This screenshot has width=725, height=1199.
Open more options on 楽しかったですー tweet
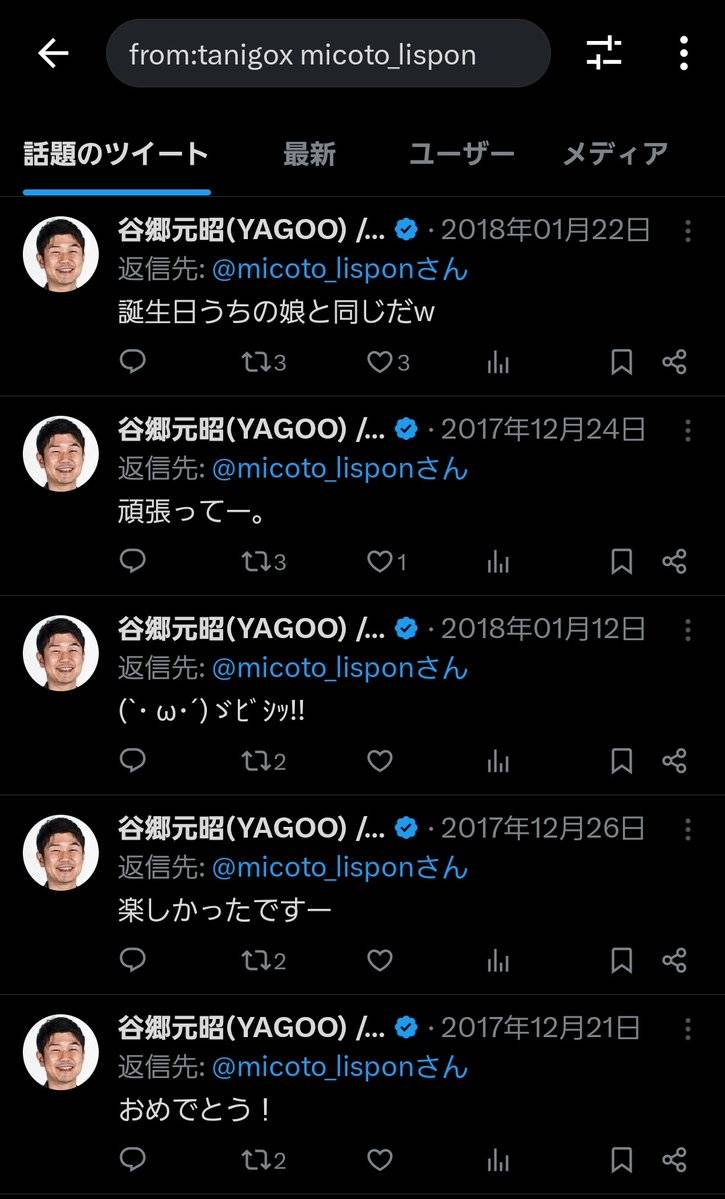click(687, 829)
